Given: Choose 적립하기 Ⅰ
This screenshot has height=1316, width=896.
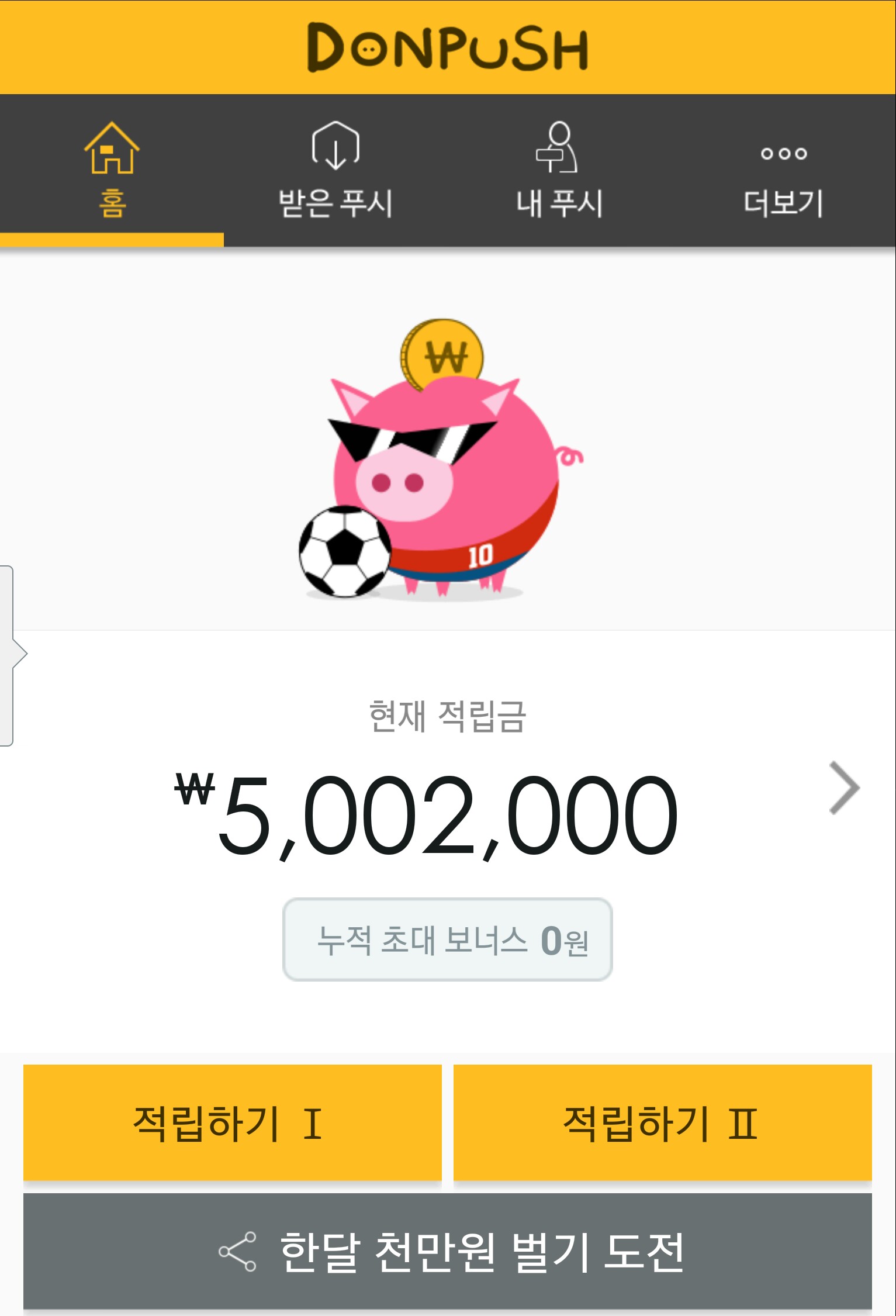Looking at the screenshot, I should click(232, 1122).
